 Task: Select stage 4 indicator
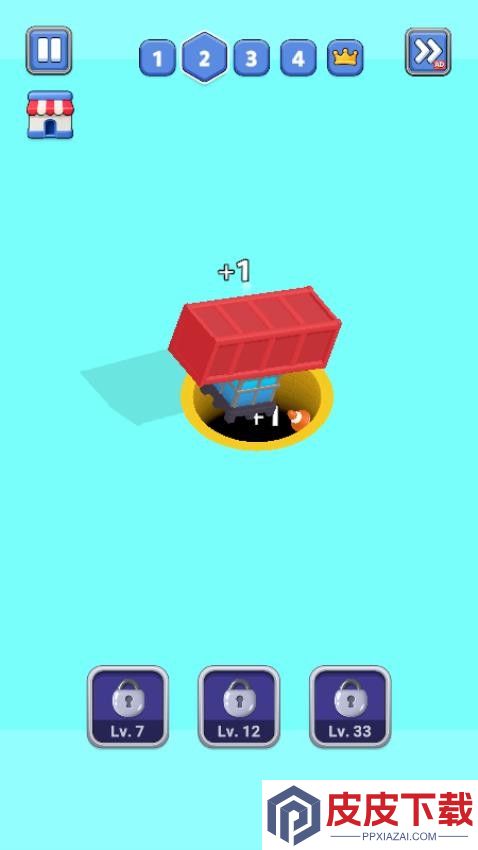coord(298,57)
